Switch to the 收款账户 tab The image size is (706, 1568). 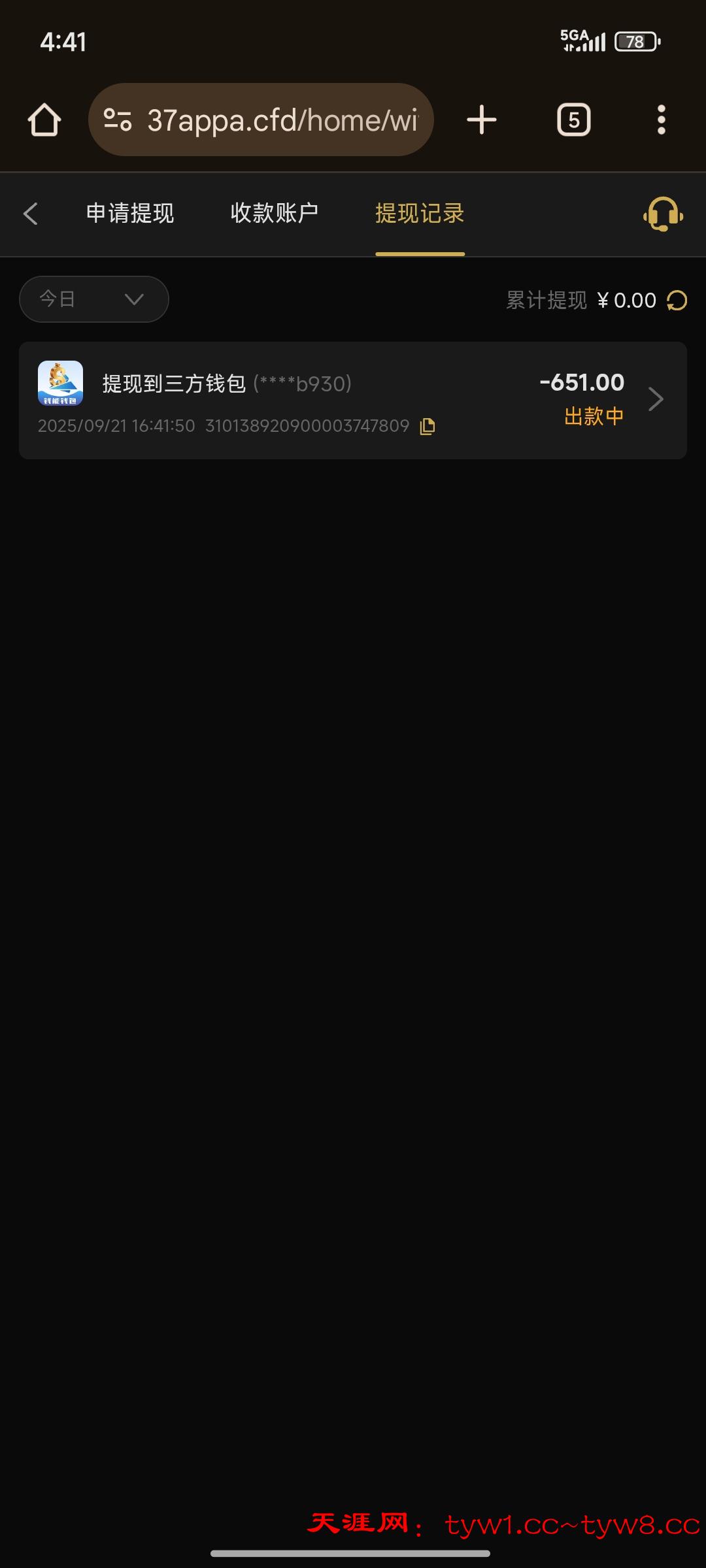(275, 214)
